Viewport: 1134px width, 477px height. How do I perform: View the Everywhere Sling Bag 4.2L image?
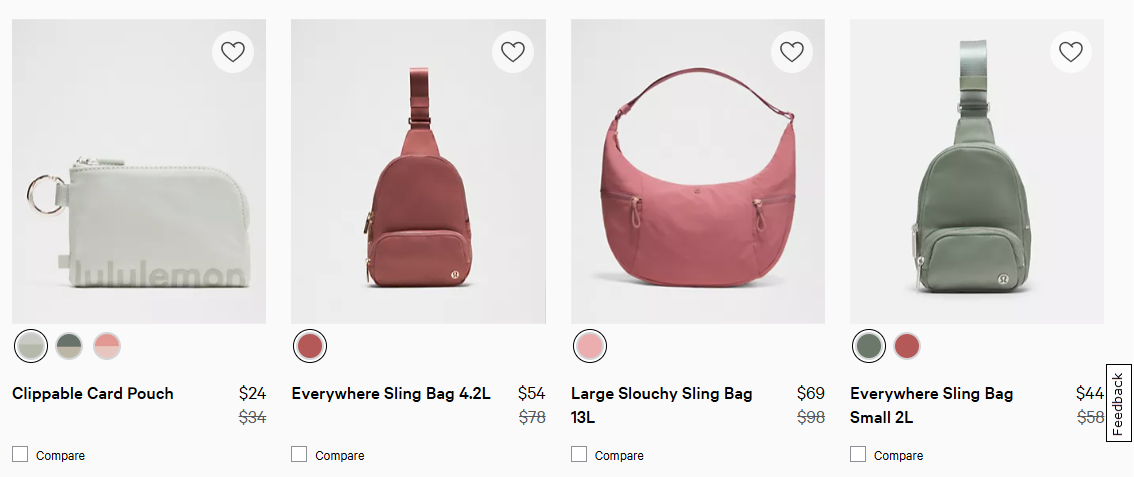point(418,190)
